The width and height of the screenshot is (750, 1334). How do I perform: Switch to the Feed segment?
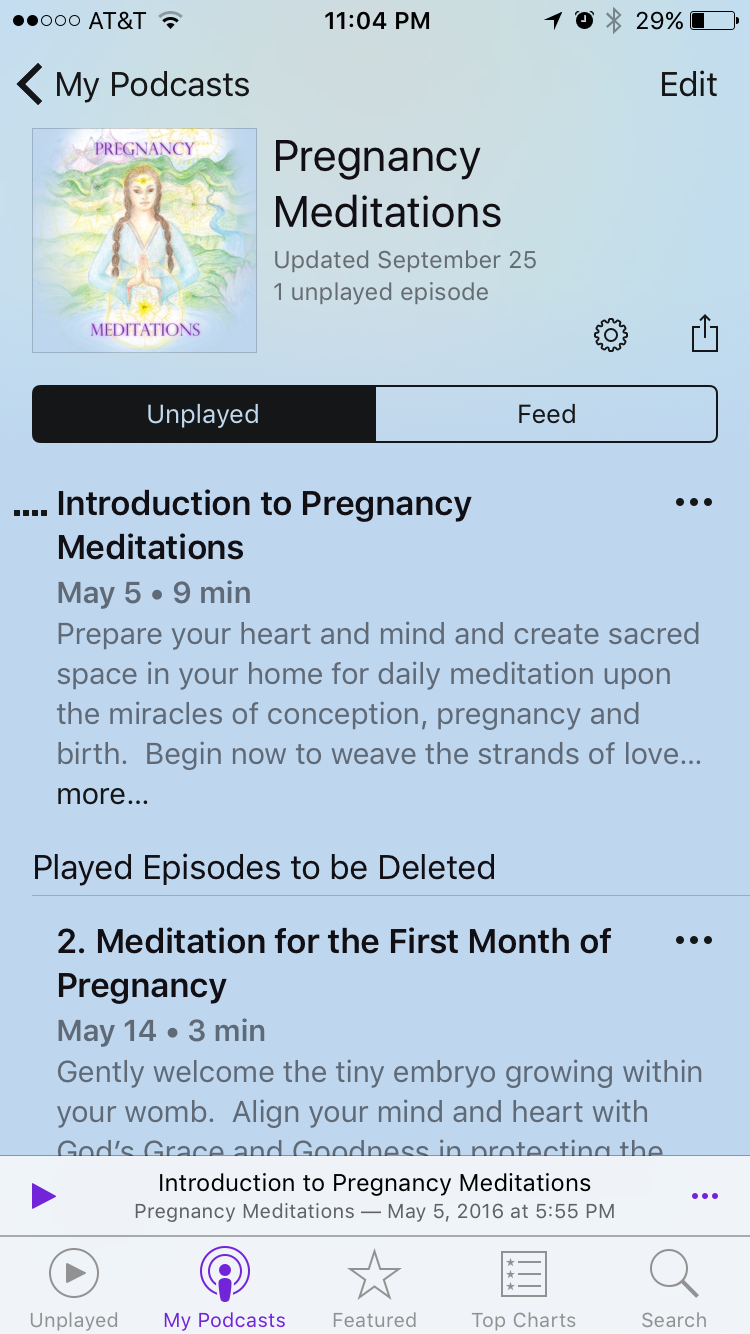[546, 414]
